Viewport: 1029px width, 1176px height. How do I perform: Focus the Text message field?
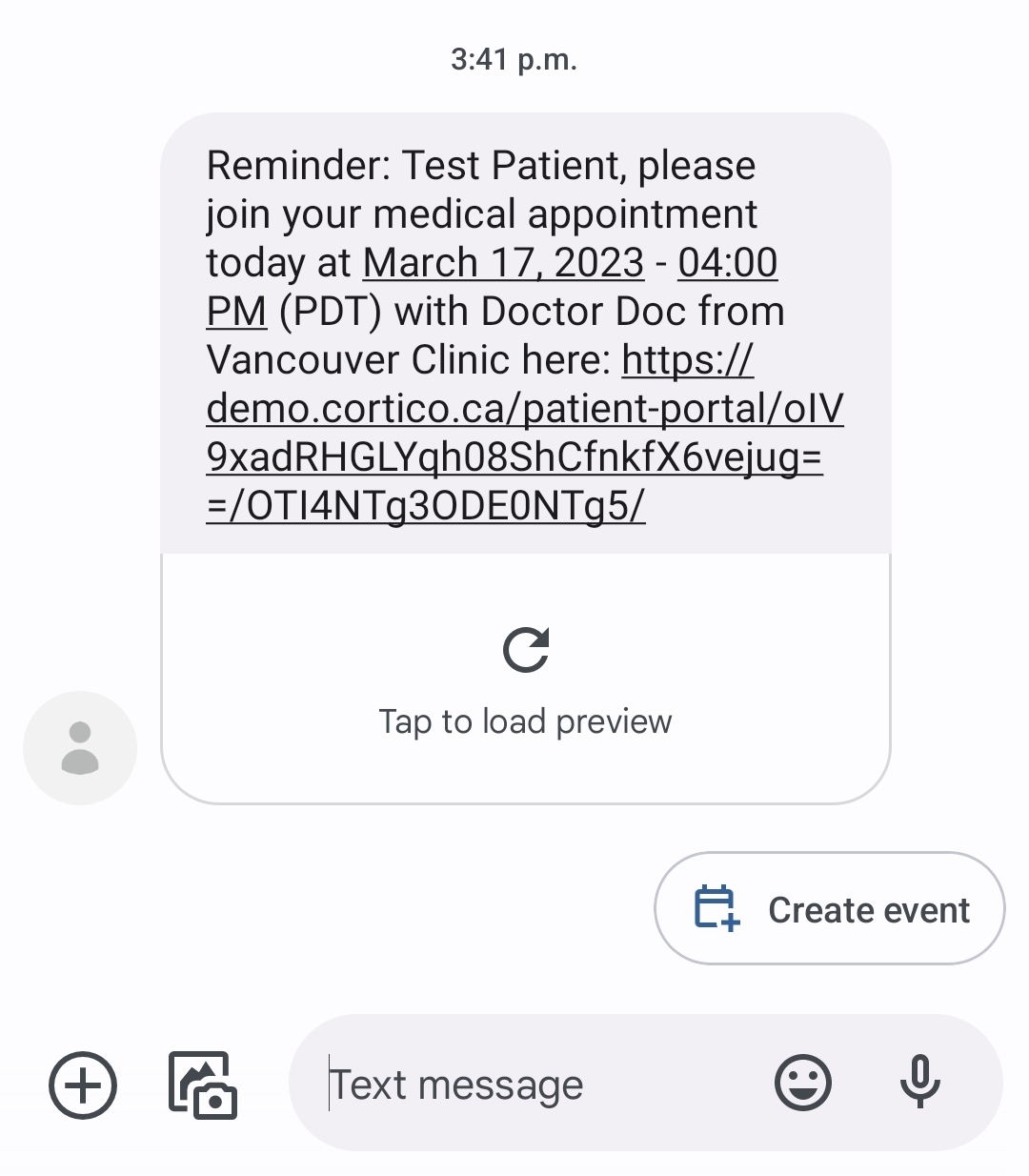[x=534, y=1085]
